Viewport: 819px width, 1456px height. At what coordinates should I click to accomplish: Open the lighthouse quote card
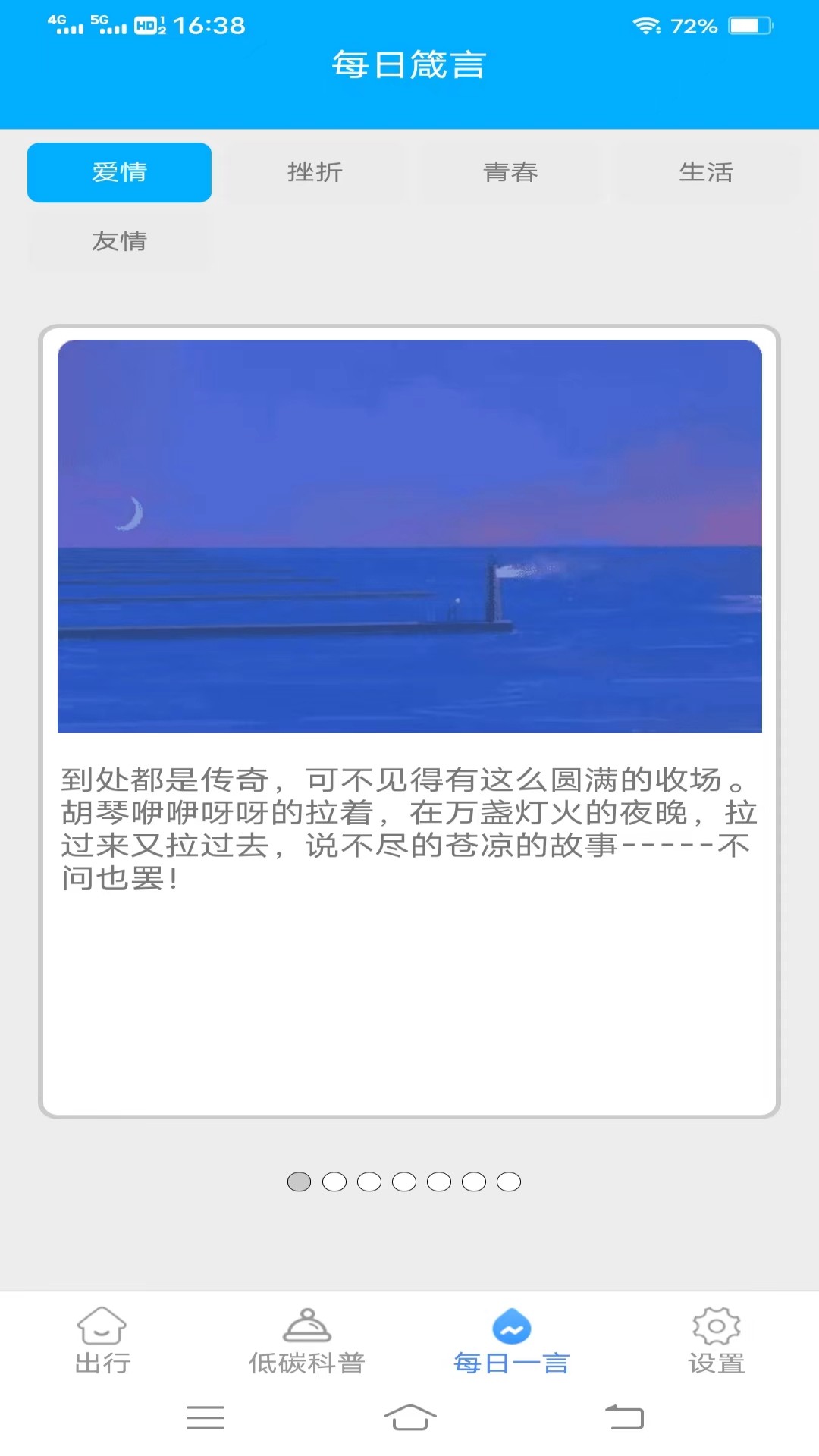(x=409, y=720)
